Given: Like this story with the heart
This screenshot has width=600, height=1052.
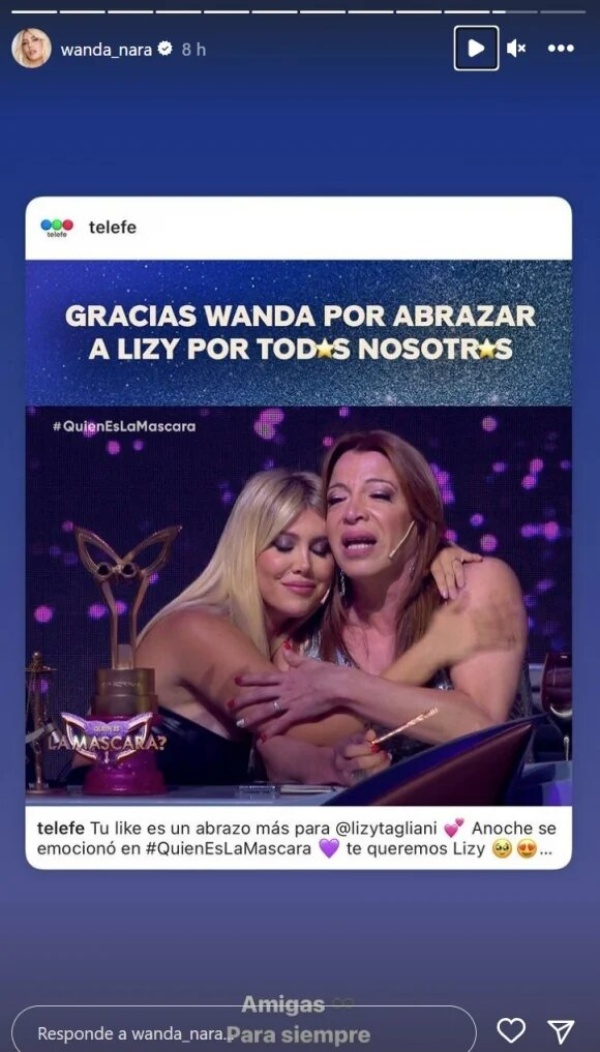Looking at the screenshot, I should point(511,1031).
